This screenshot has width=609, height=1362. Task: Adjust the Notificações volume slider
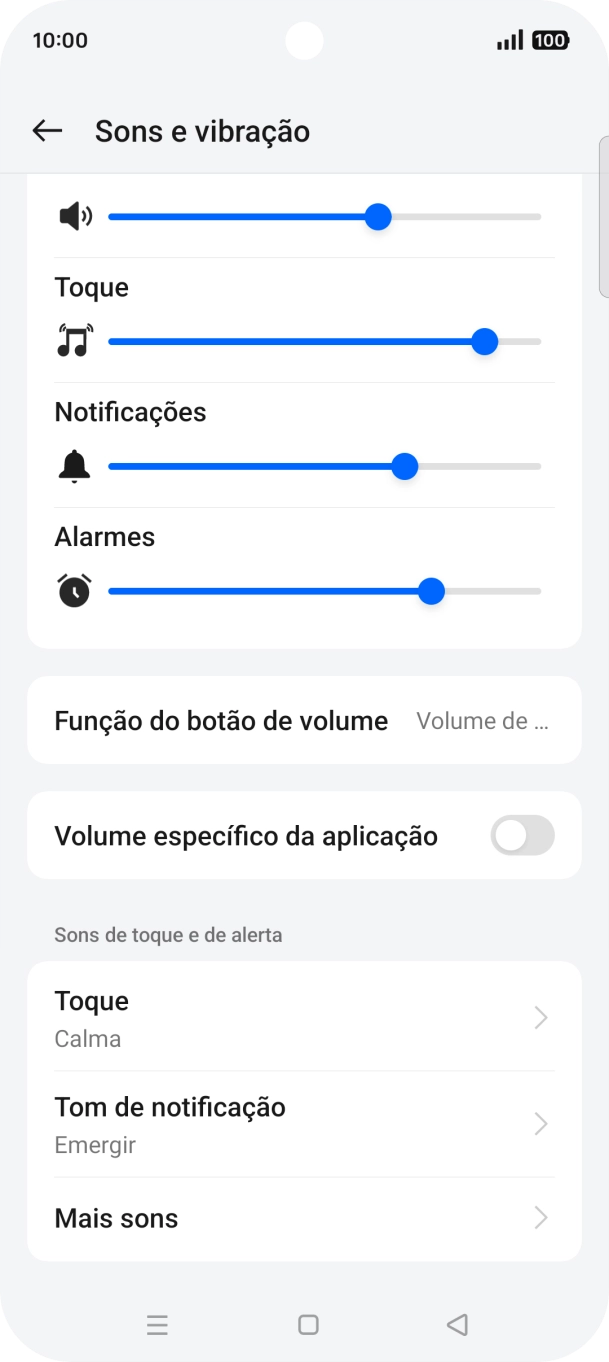[324, 467]
